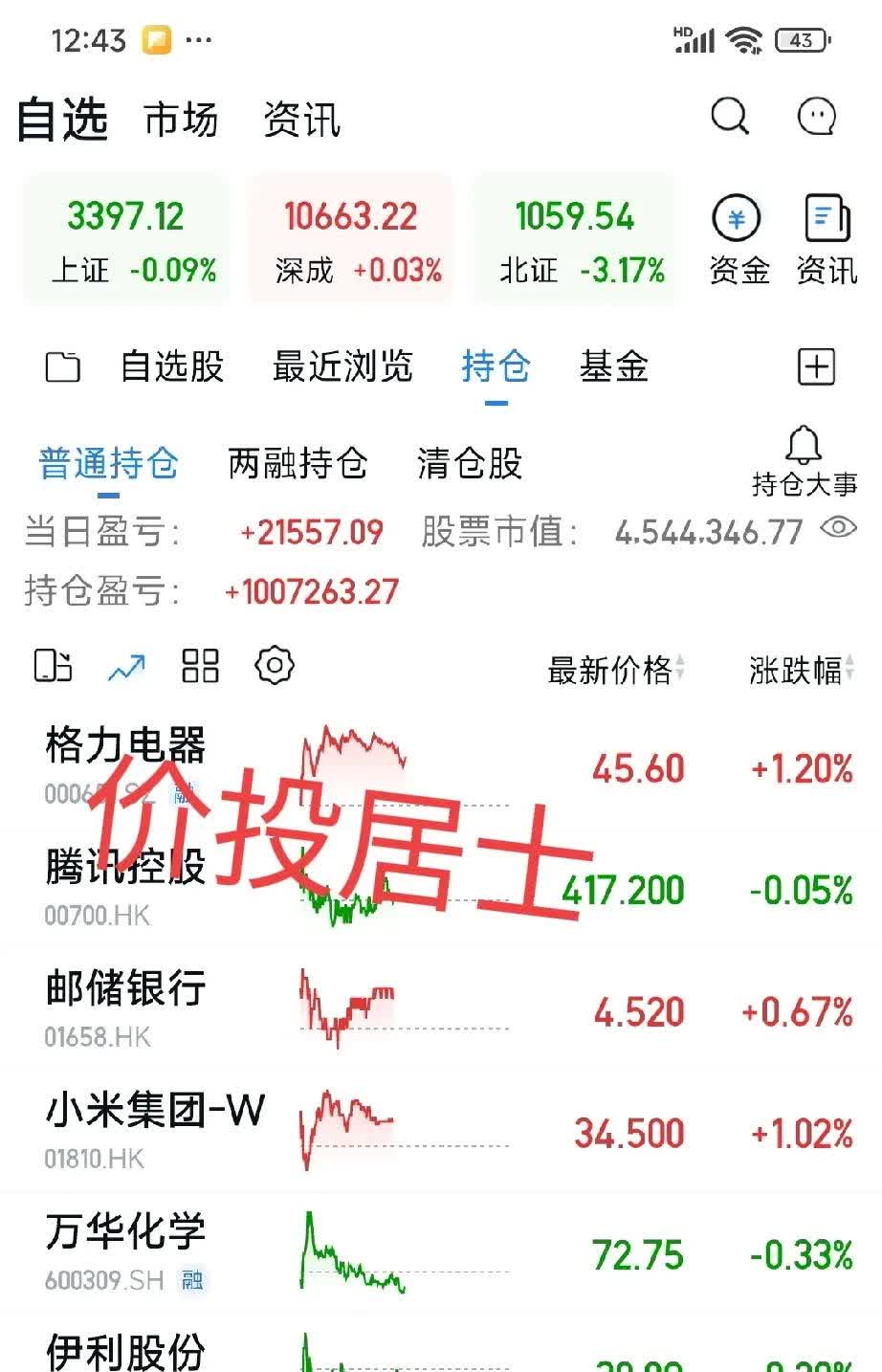Open the folder icon for watchlist groups
882x1372 pixels.
(61, 366)
